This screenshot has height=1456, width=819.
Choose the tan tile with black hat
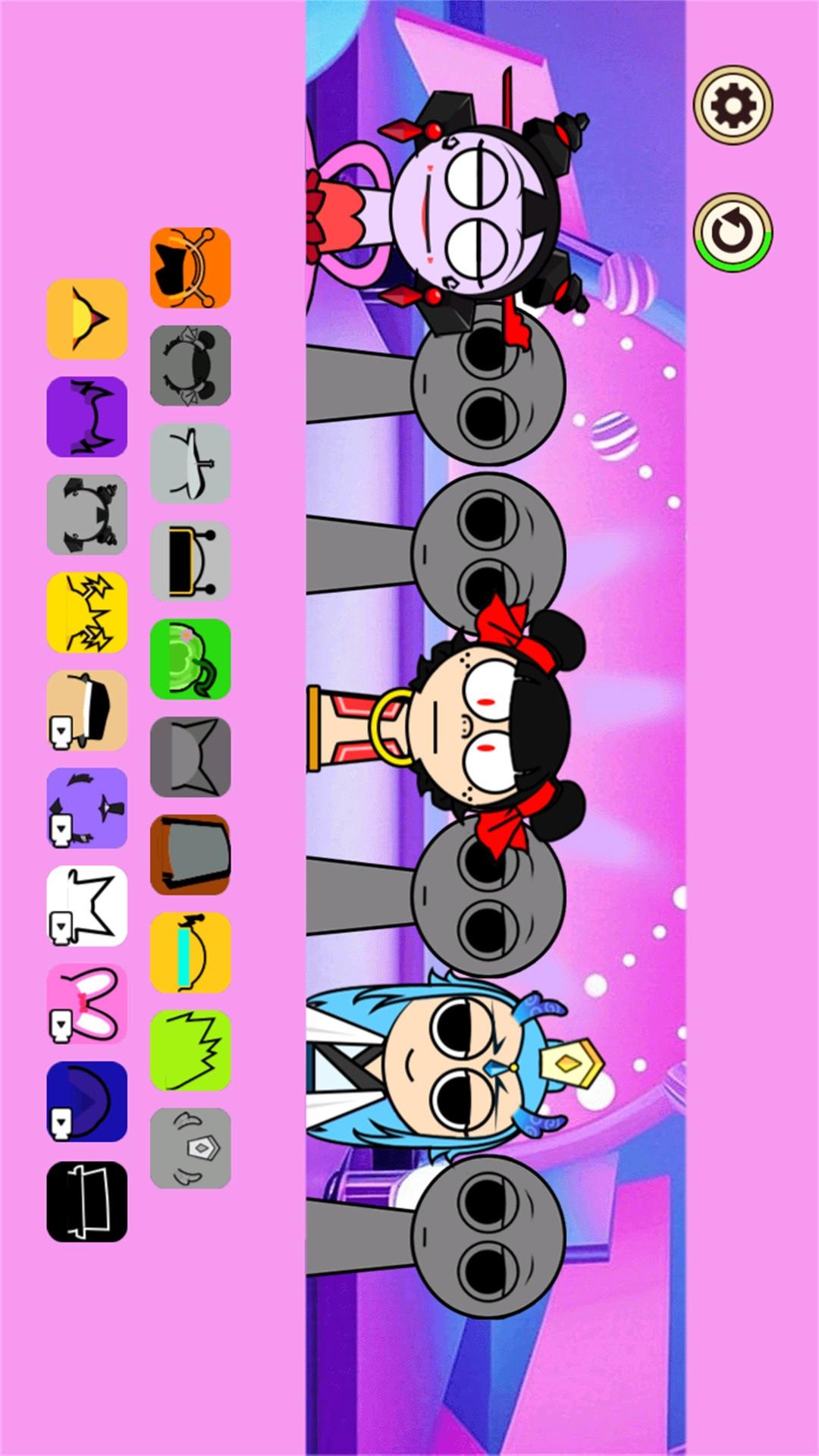click(87, 711)
